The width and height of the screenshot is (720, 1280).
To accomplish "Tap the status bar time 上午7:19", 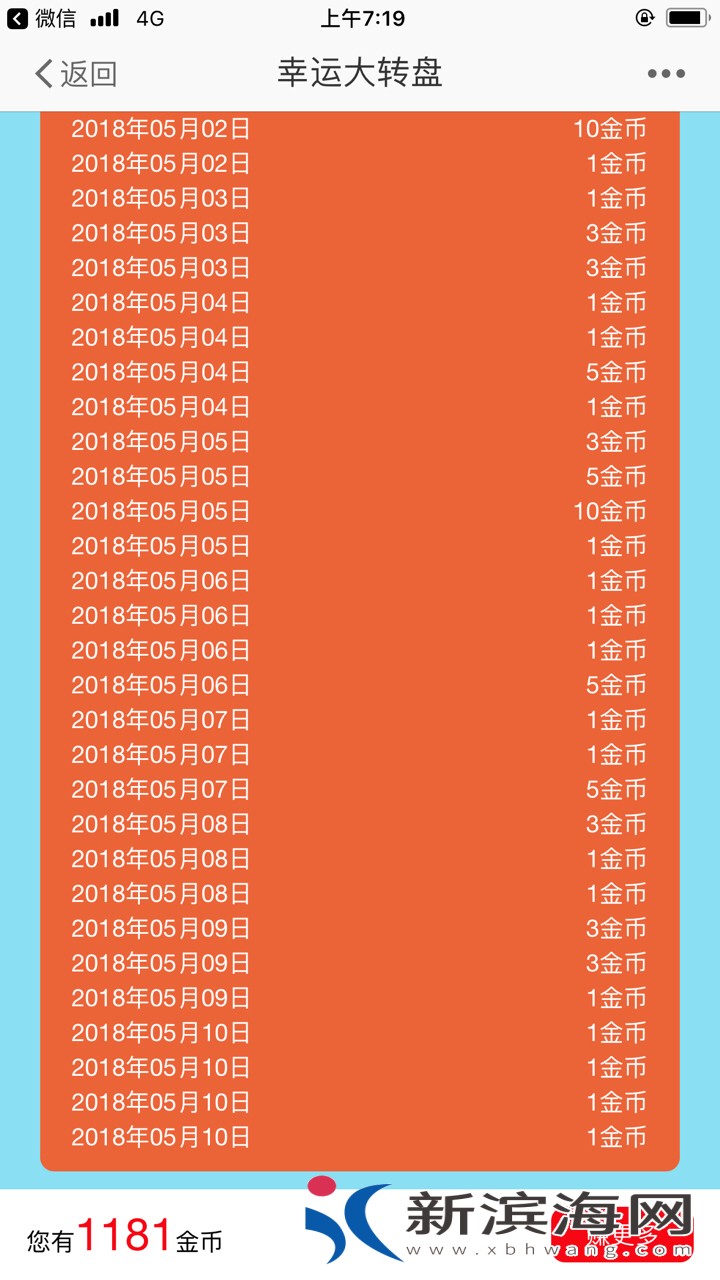I will (x=360, y=17).
